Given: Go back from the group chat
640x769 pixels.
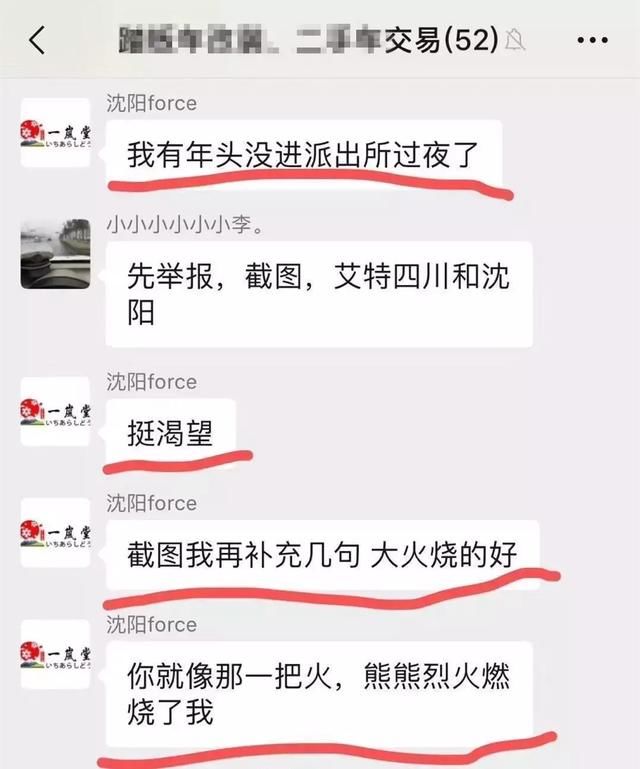Looking at the screenshot, I should 38,41.
